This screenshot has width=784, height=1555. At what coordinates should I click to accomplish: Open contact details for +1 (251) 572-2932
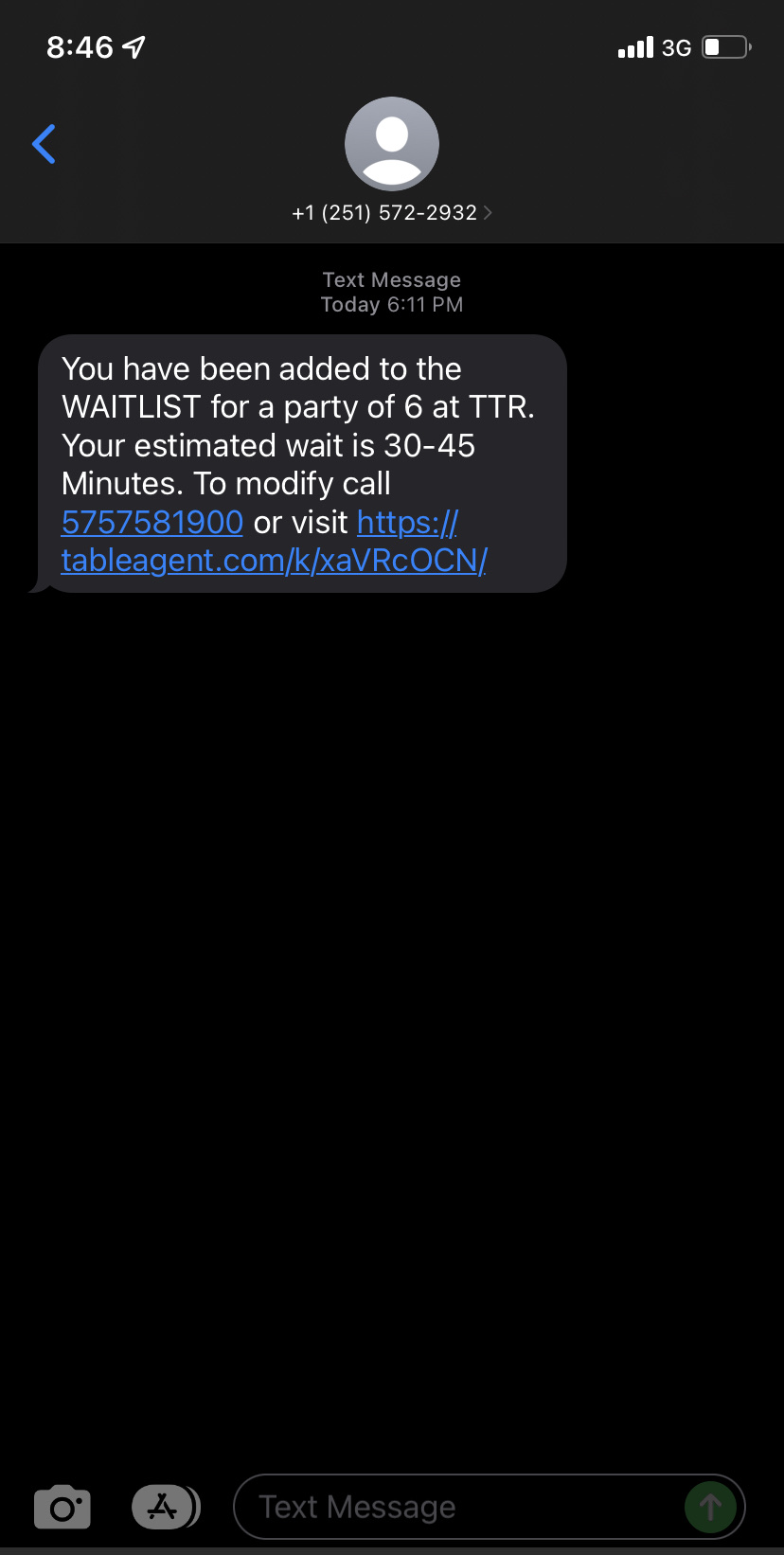tap(391, 212)
